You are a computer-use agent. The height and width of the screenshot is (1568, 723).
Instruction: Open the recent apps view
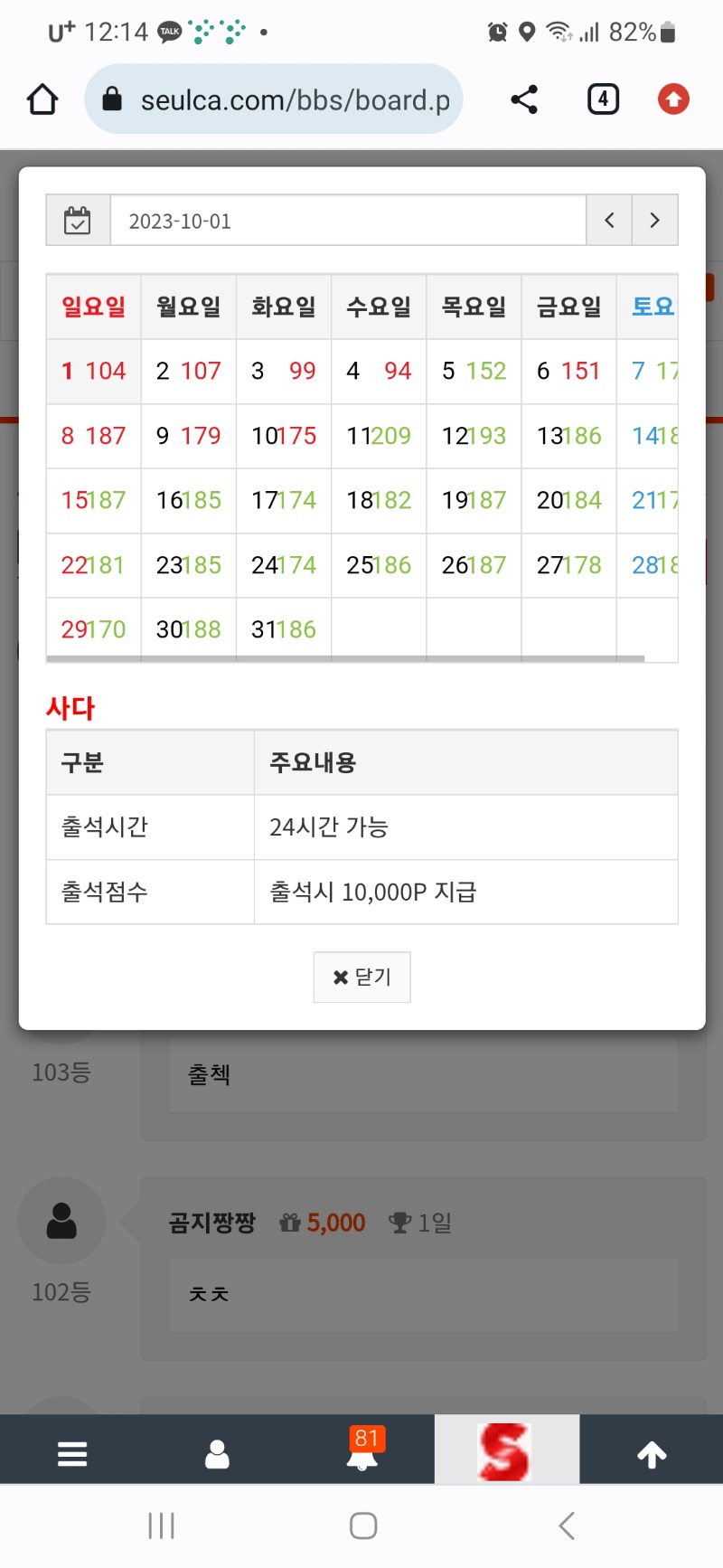[x=161, y=1525]
